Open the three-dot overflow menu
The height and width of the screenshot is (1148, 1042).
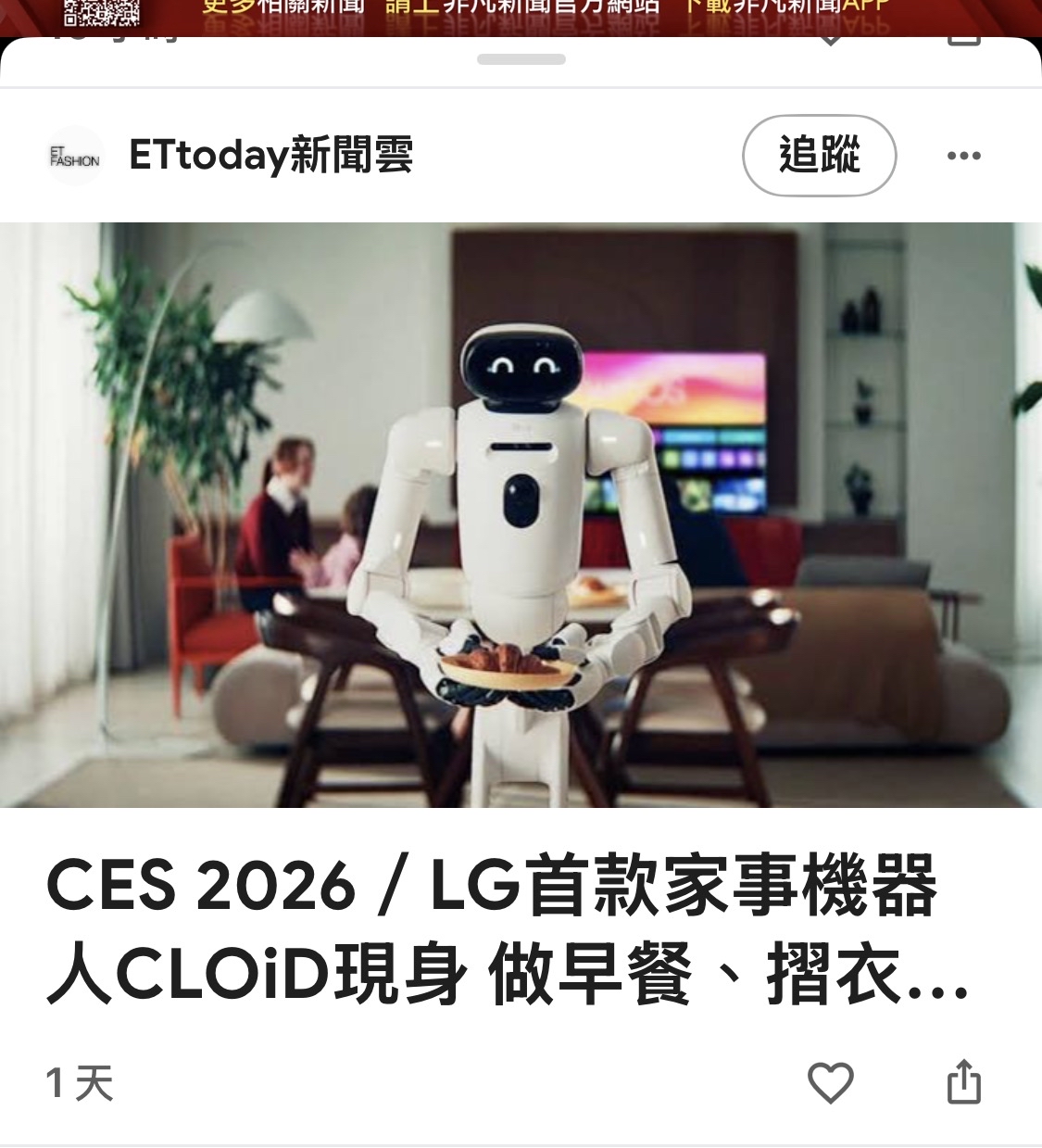[x=963, y=156]
